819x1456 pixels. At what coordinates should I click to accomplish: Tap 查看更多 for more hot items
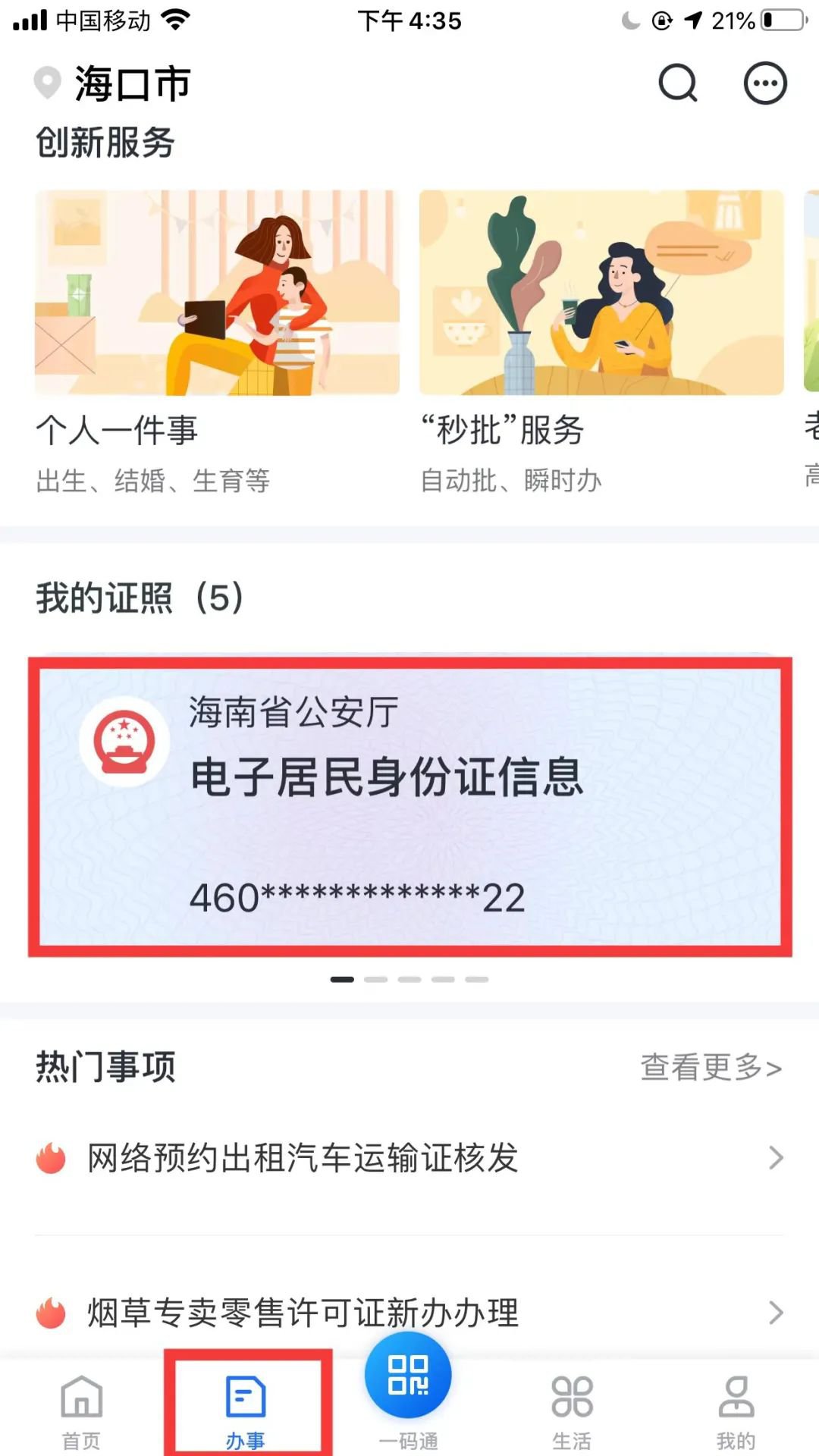(711, 1067)
